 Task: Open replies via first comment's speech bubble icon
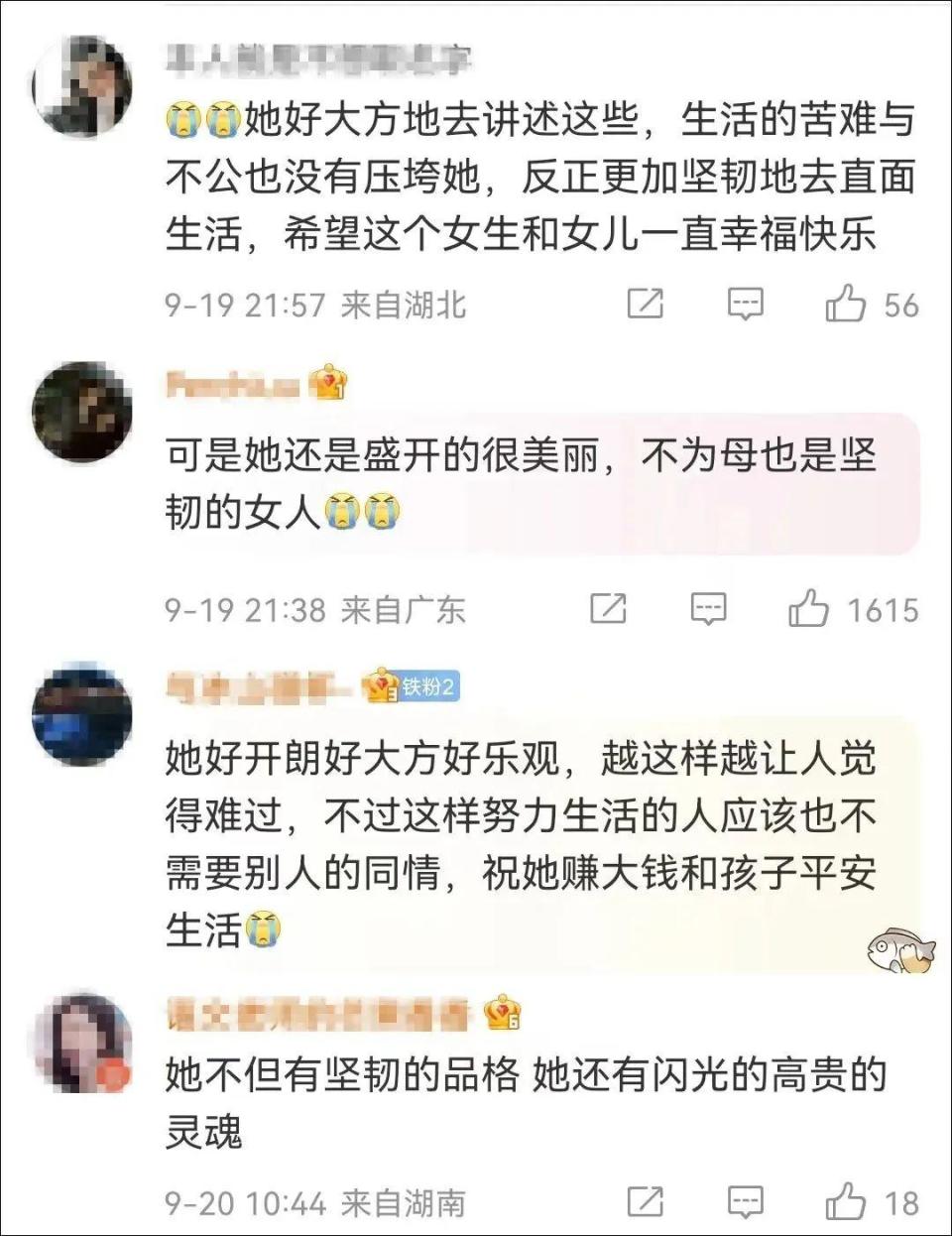click(x=746, y=303)
